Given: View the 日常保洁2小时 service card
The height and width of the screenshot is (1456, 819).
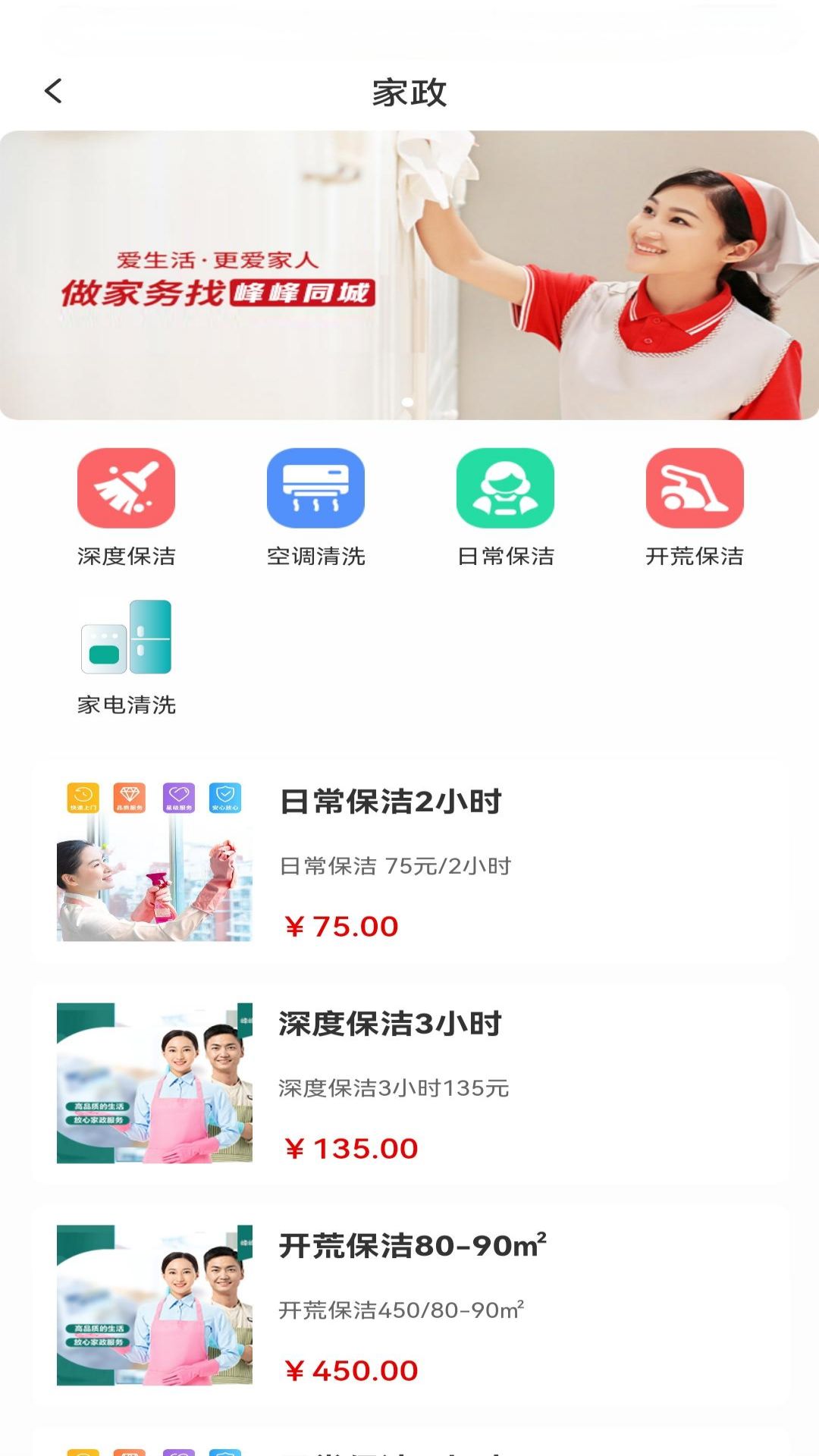Looking at the screenshot, I should 409,863.
